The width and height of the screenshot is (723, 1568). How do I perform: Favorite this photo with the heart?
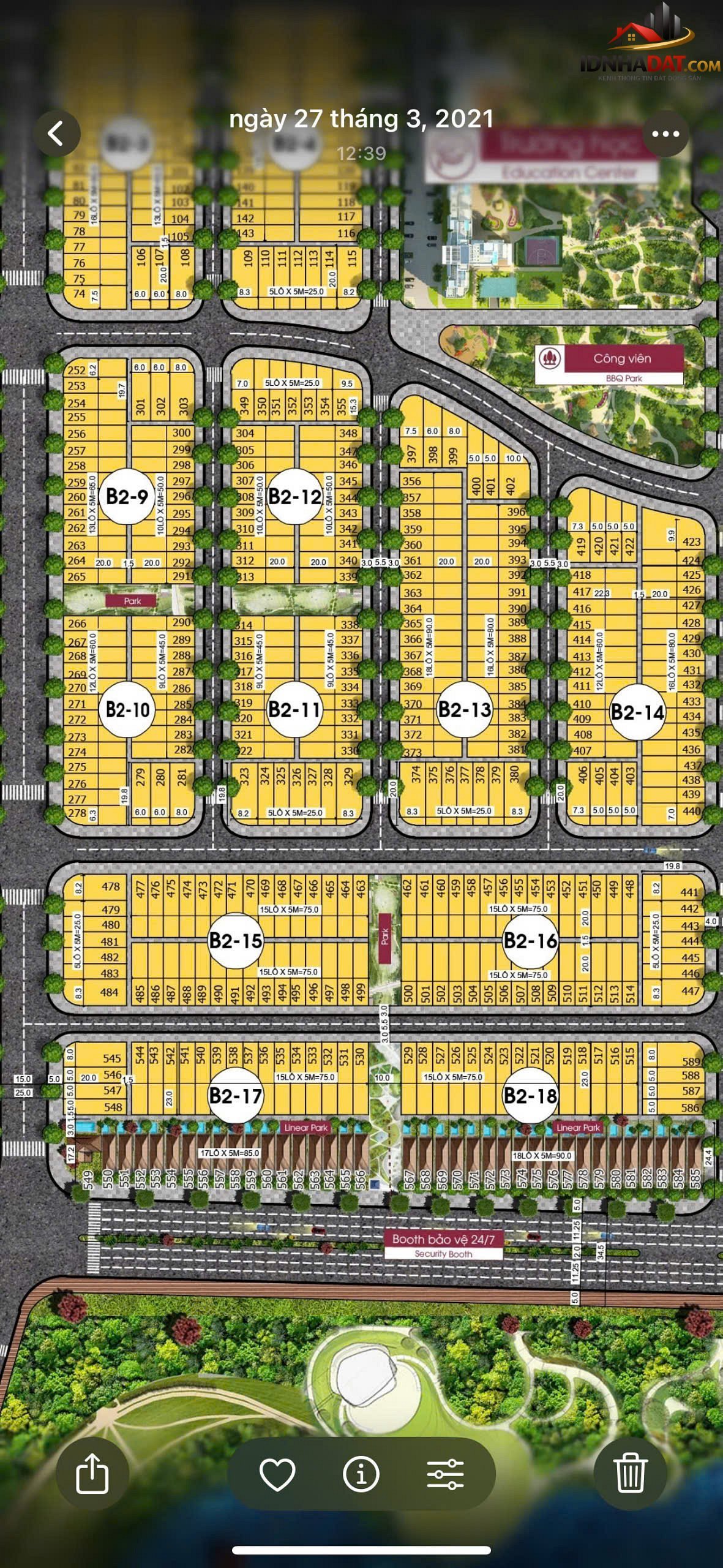pyautogui.click(x=277, y=1474)
